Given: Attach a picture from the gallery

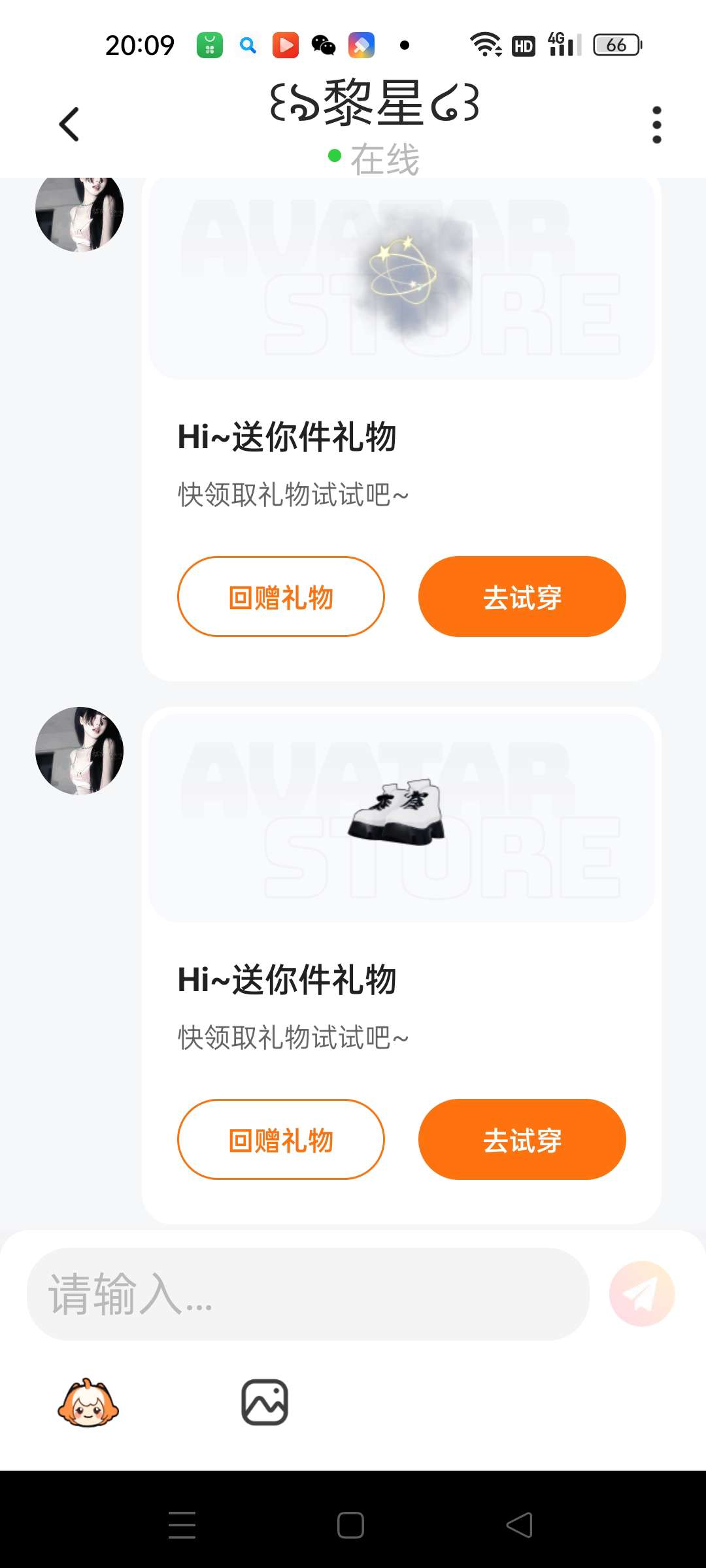Looking at the screenshot, I should tap(265, 1402).
